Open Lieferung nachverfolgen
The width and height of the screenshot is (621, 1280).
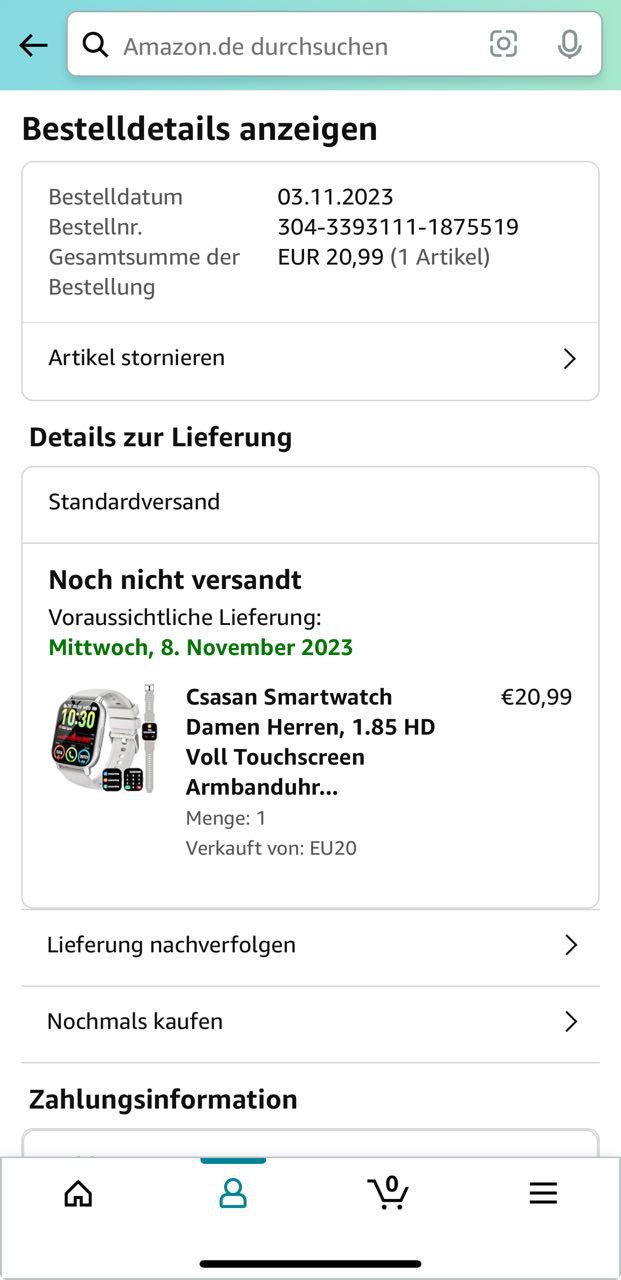pos(311,946)
